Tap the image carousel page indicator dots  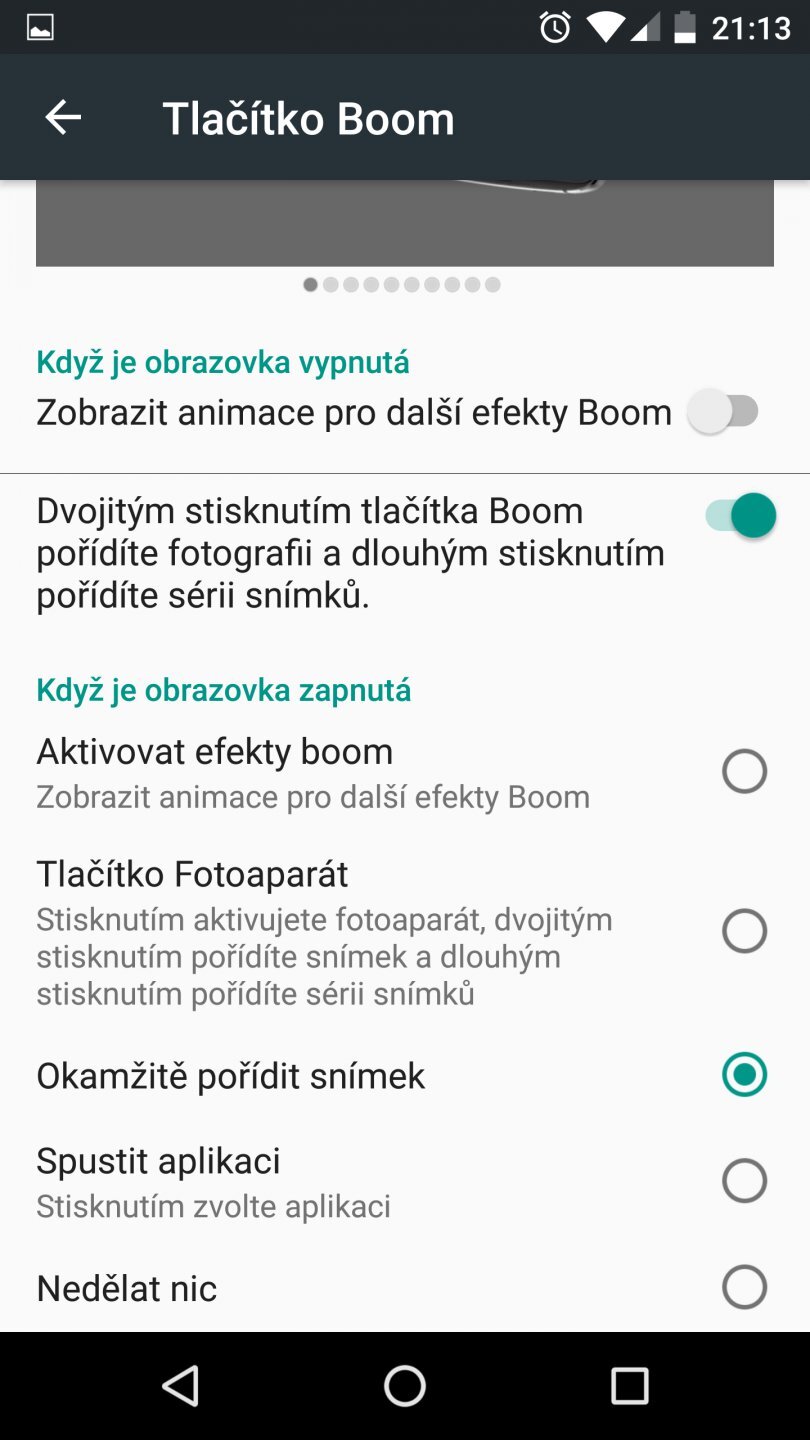click(402, 285)
